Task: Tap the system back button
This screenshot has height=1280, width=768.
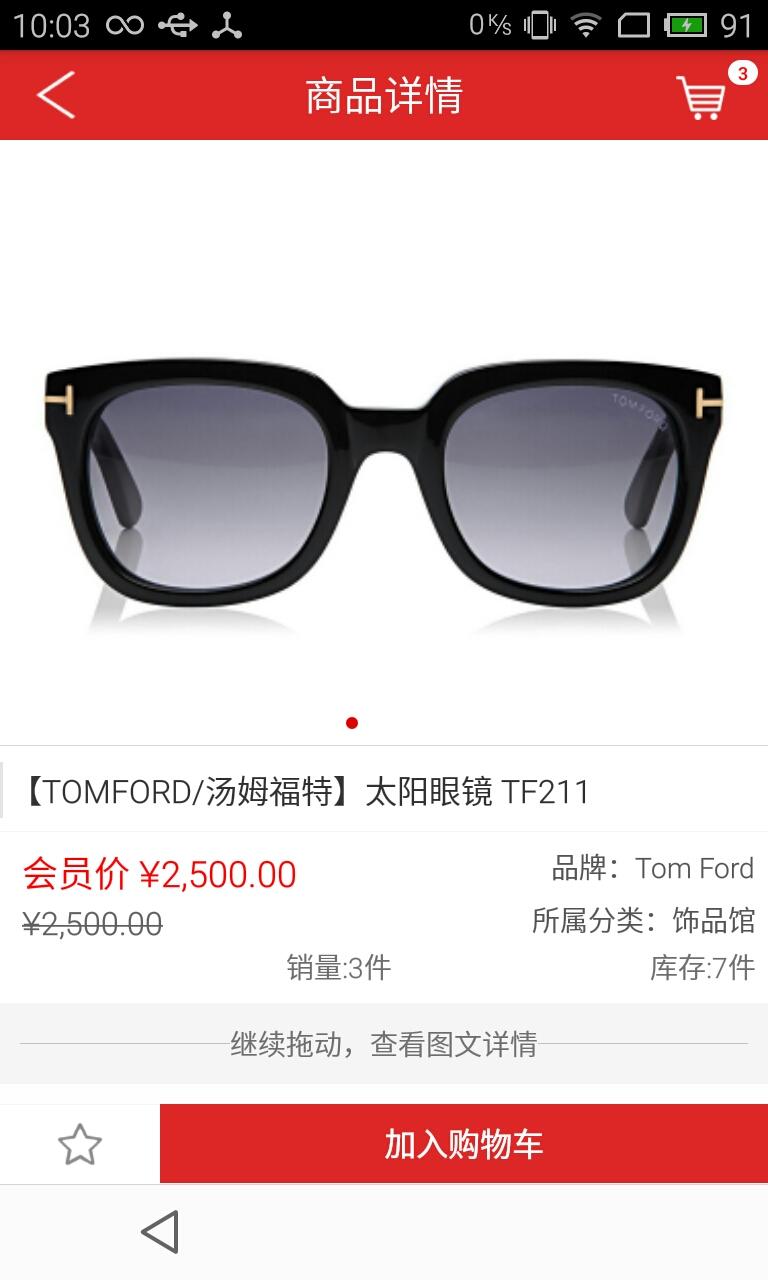Action: (160, 1232)
